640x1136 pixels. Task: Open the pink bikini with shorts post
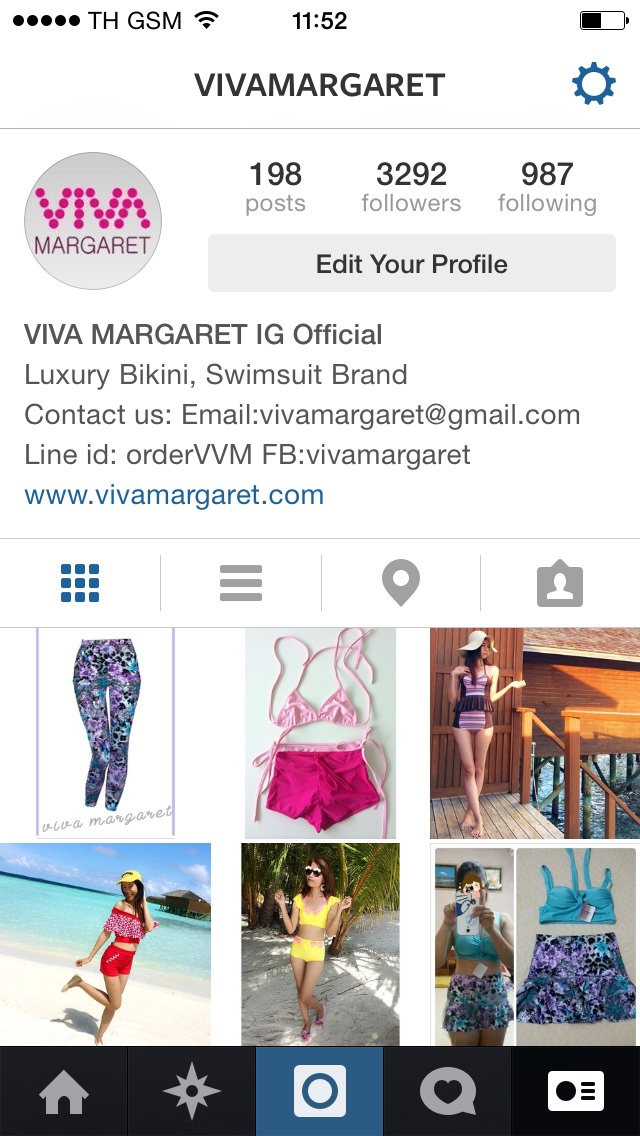pos(320,732)
